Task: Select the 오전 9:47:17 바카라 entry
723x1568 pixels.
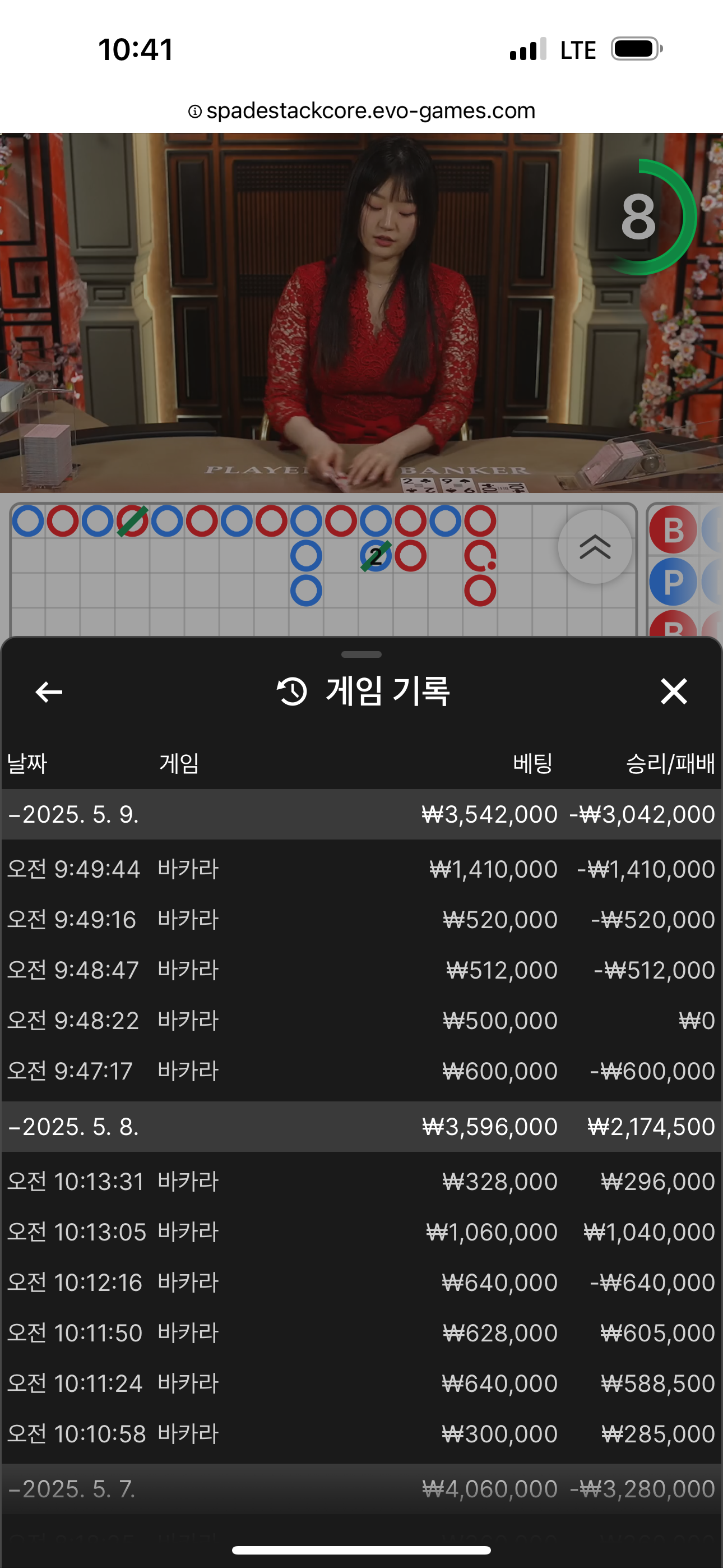Action: click(x=361, y=1071)
